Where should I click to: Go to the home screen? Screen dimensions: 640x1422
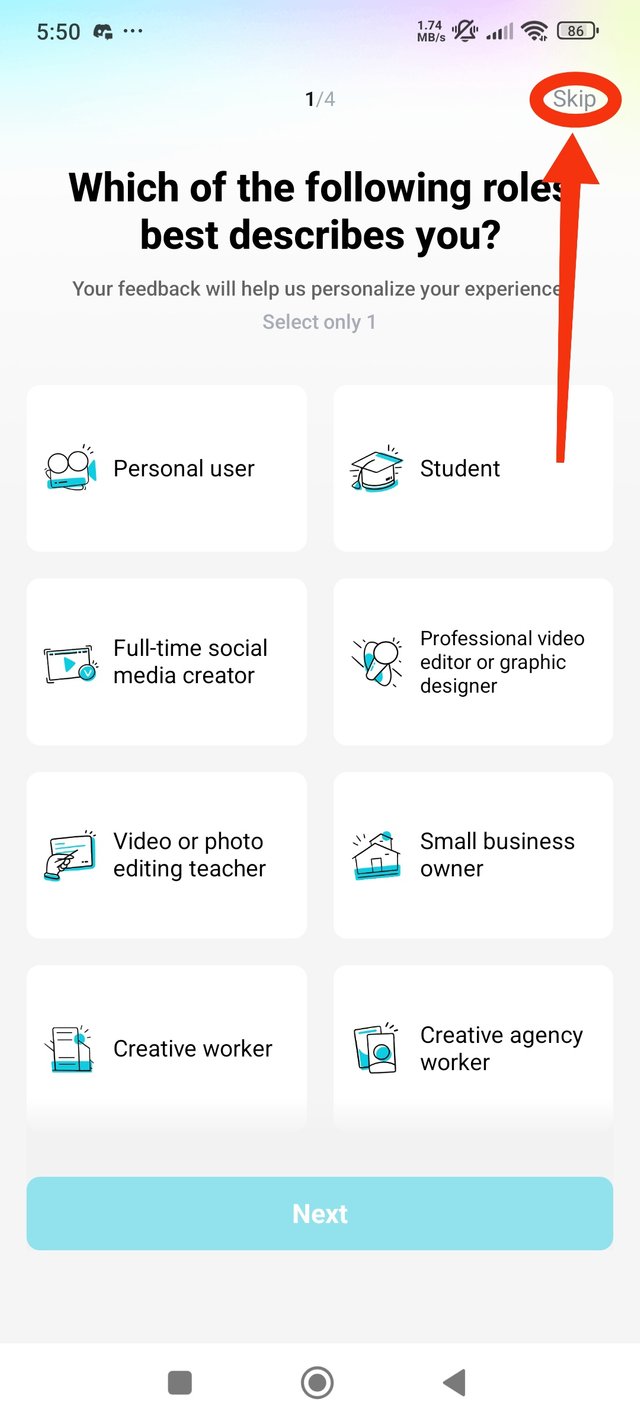tap(317, 1382)
